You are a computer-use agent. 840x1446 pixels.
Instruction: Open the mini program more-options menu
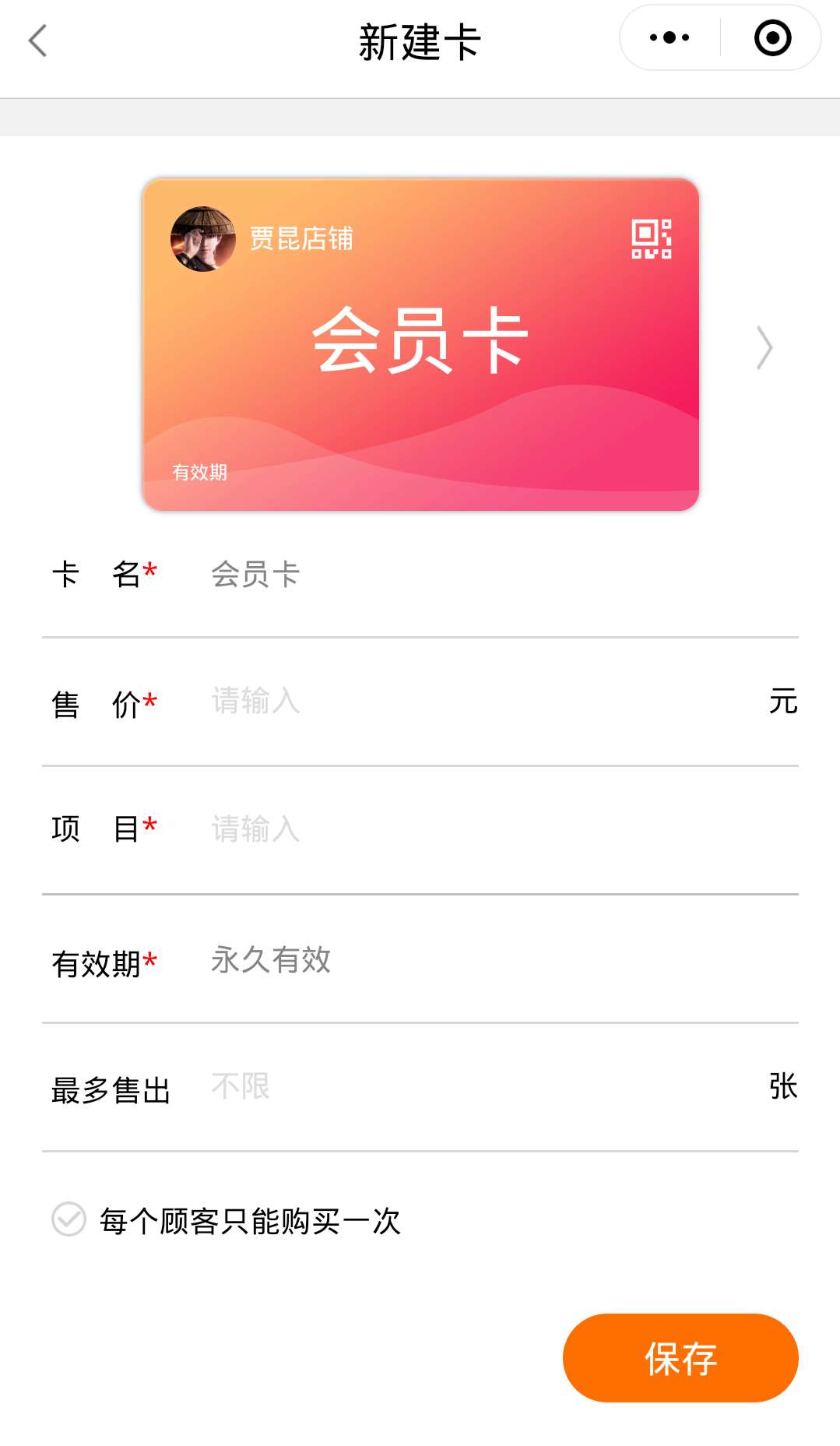(x=670, y=37)
